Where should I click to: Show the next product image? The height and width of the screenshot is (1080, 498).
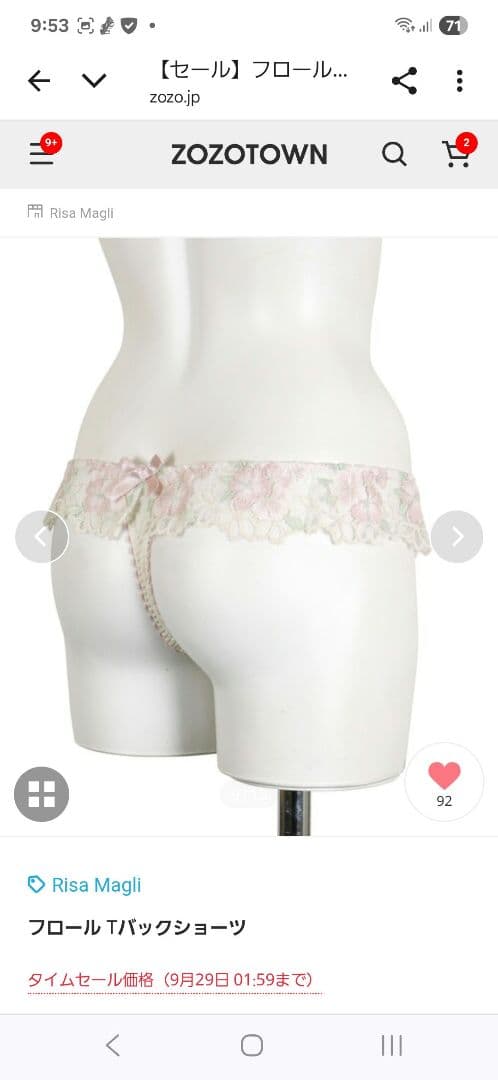457,537
